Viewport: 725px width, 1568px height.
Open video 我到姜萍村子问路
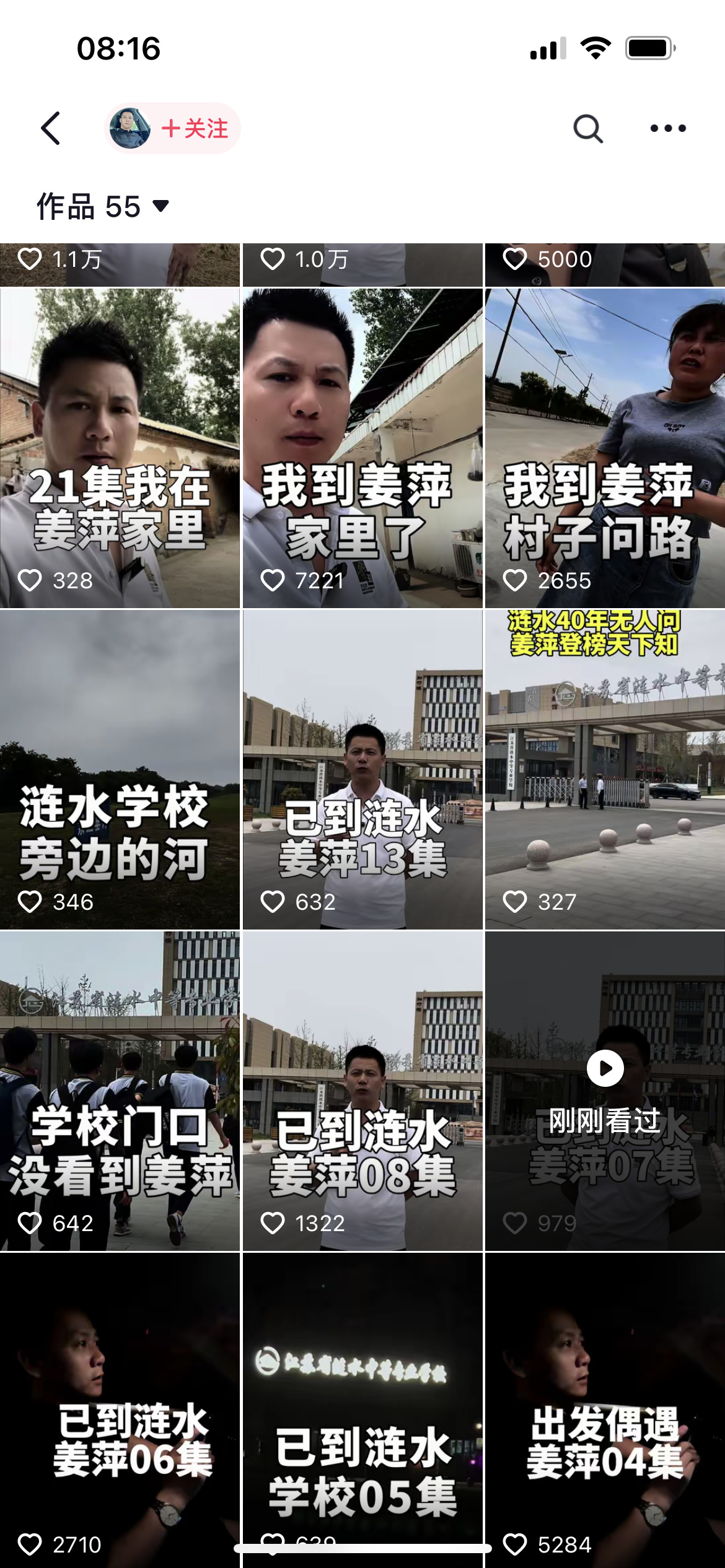[605, 447]
